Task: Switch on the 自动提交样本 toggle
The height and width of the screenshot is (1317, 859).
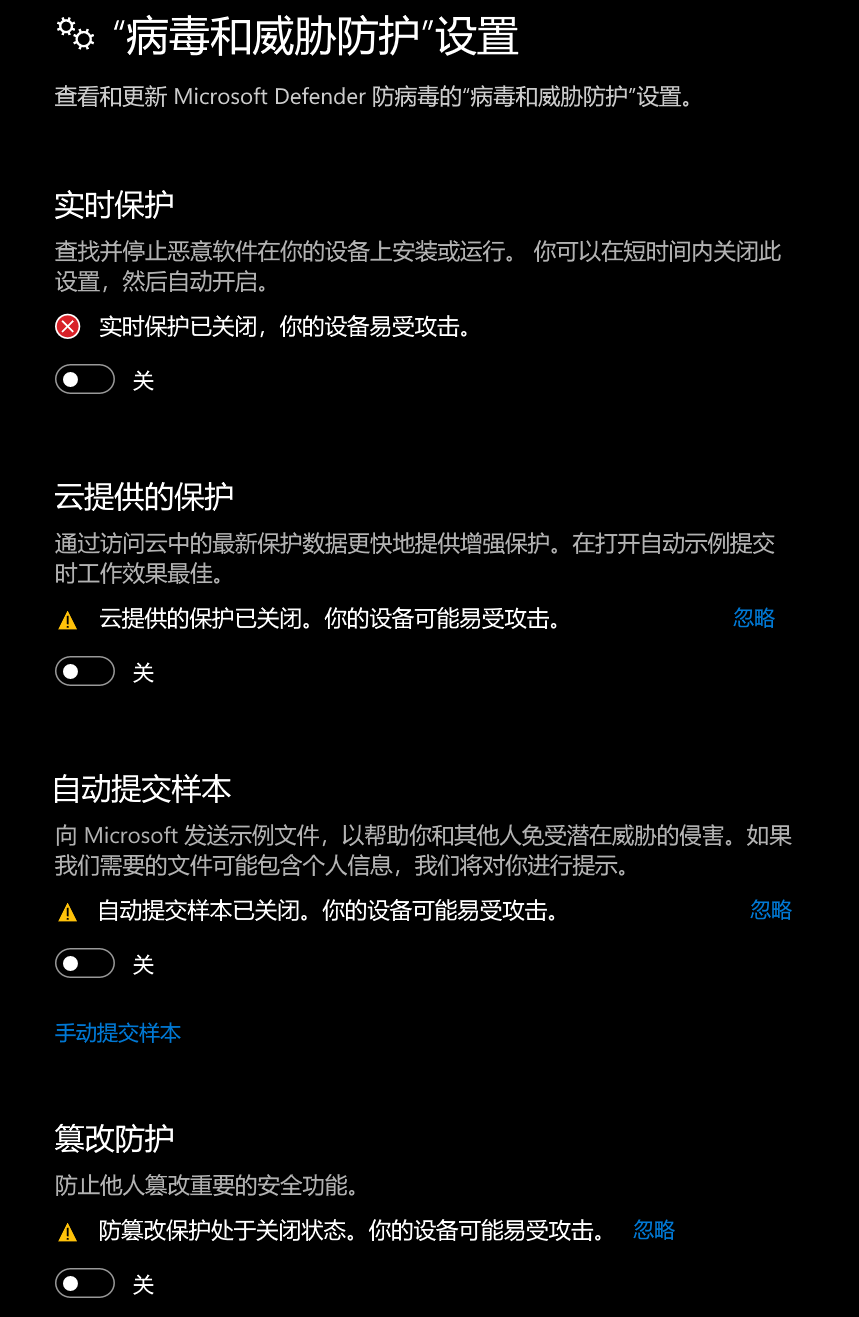Action: [x=84, y=963]
